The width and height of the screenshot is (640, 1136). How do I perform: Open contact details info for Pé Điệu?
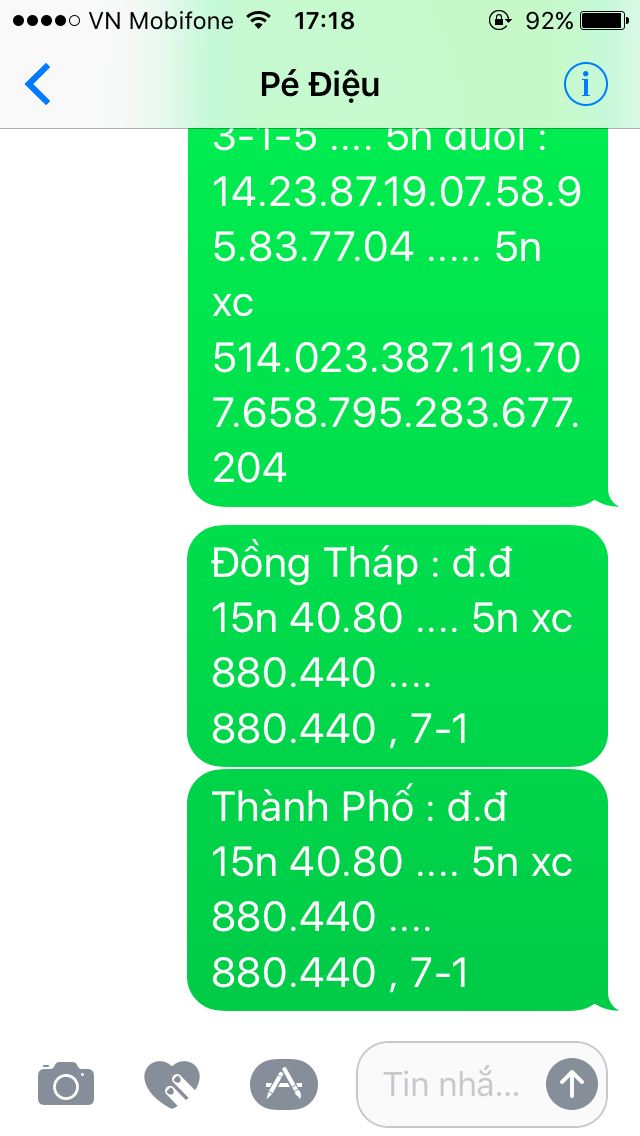tap(585, 85)
